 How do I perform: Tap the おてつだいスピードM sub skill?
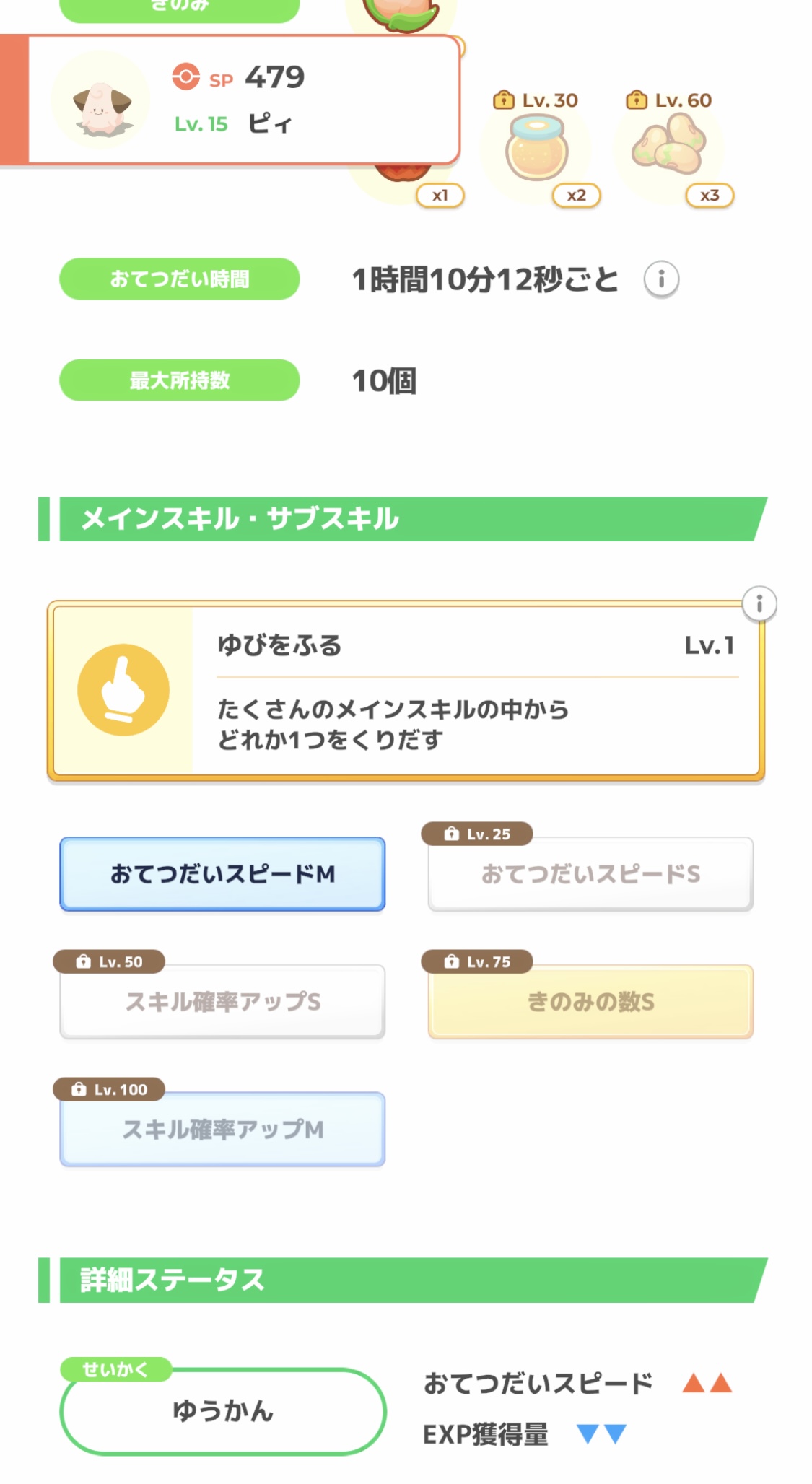tap(222, 874)
